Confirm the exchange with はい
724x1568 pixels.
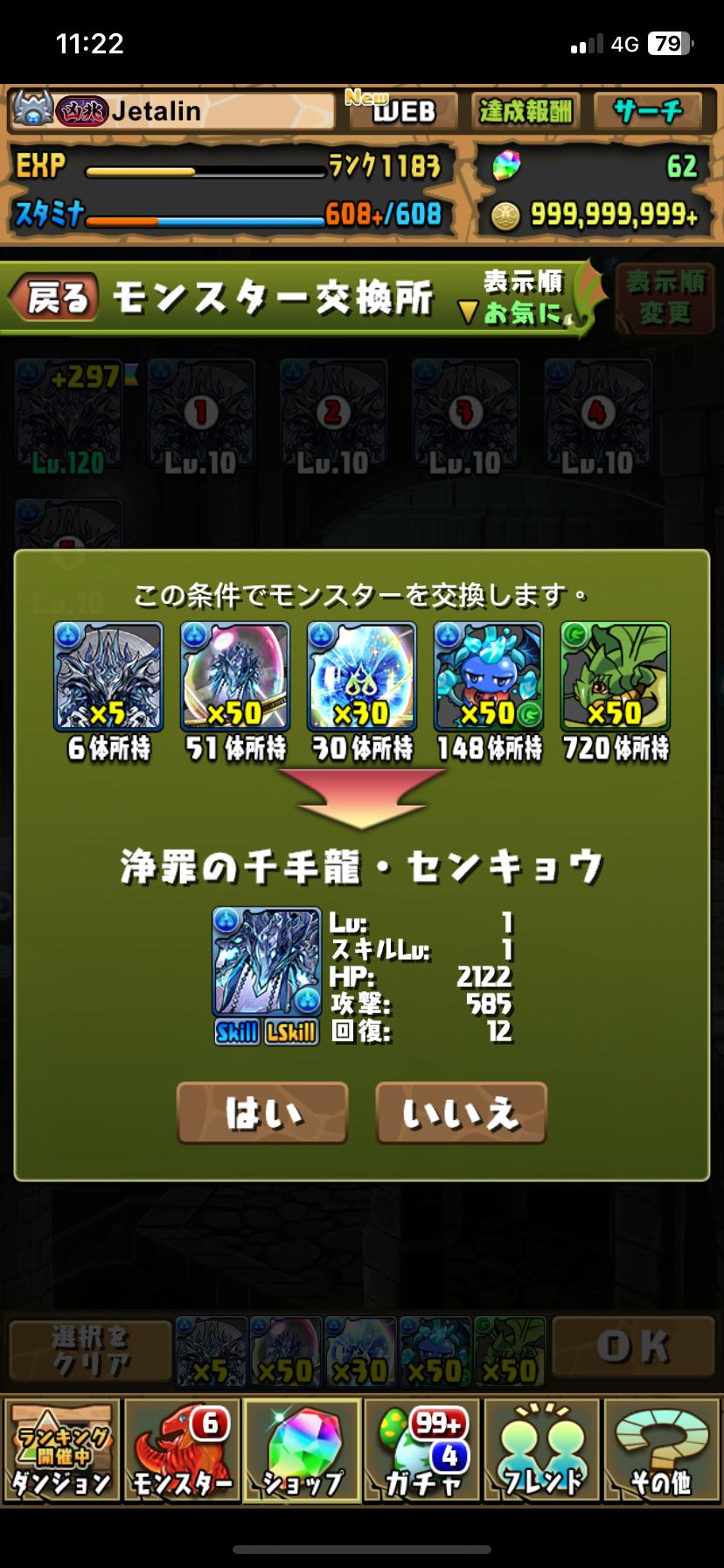(x=262, y=1113)
